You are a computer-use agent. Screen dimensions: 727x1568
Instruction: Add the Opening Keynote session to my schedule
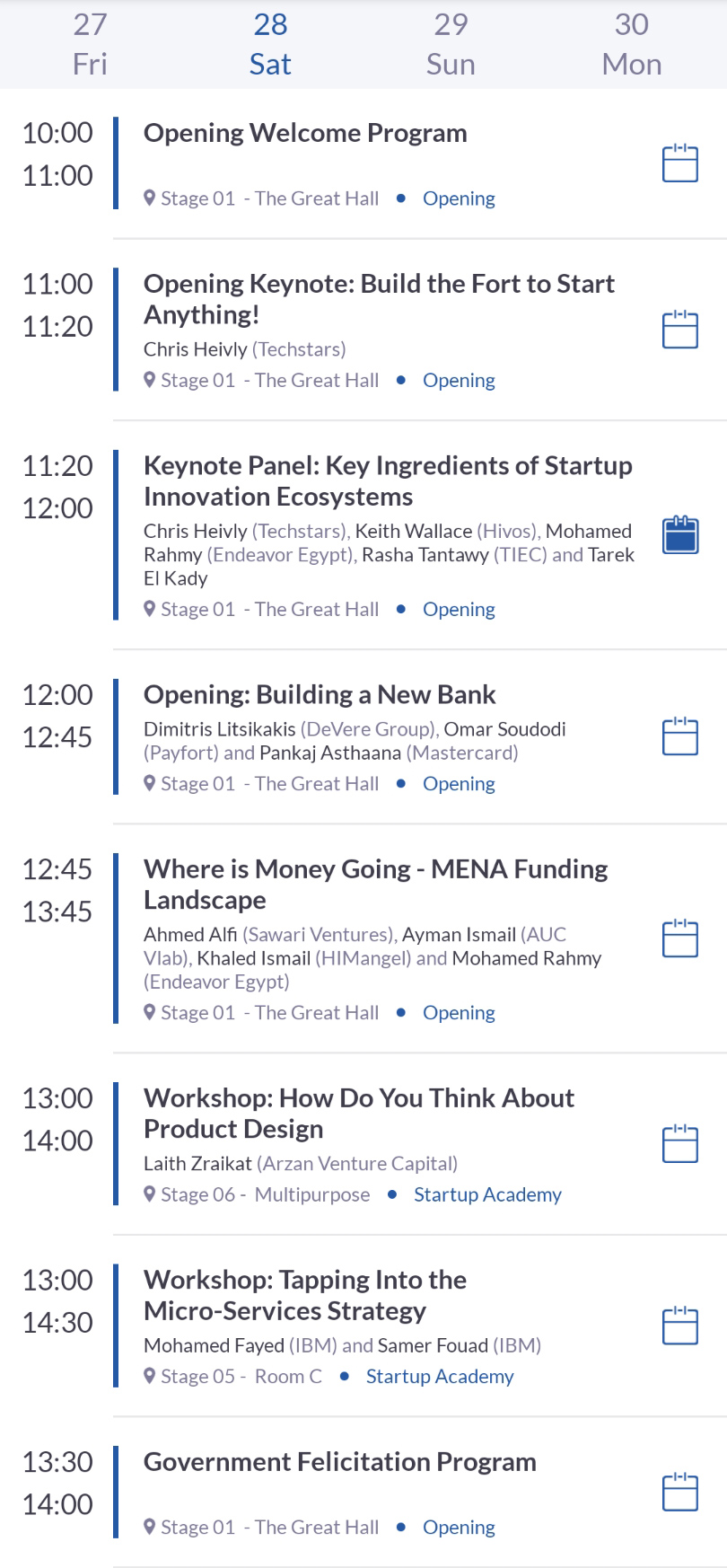click(x=680, y=330)
